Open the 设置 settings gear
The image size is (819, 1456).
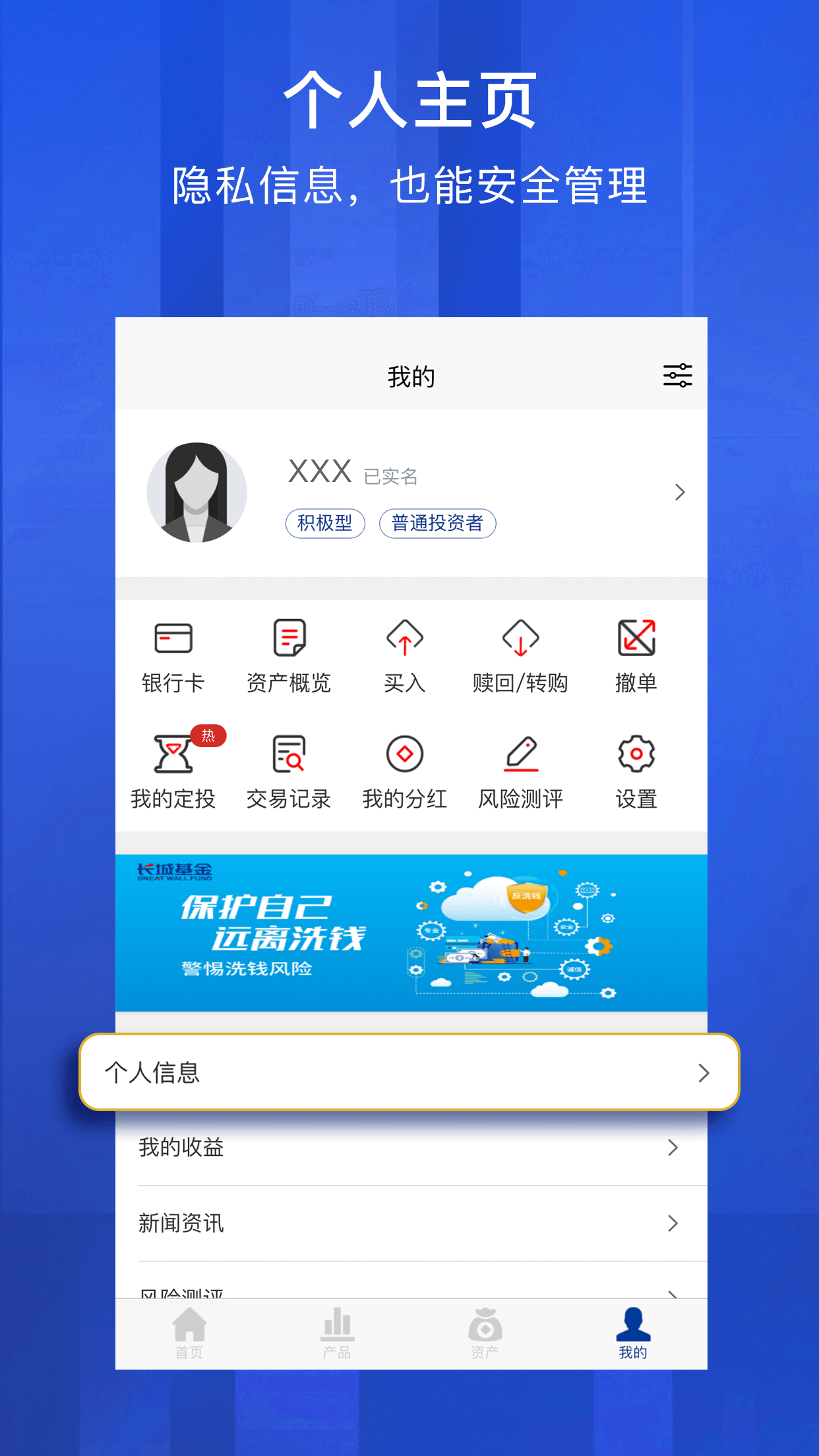click(x=635, y=772)
